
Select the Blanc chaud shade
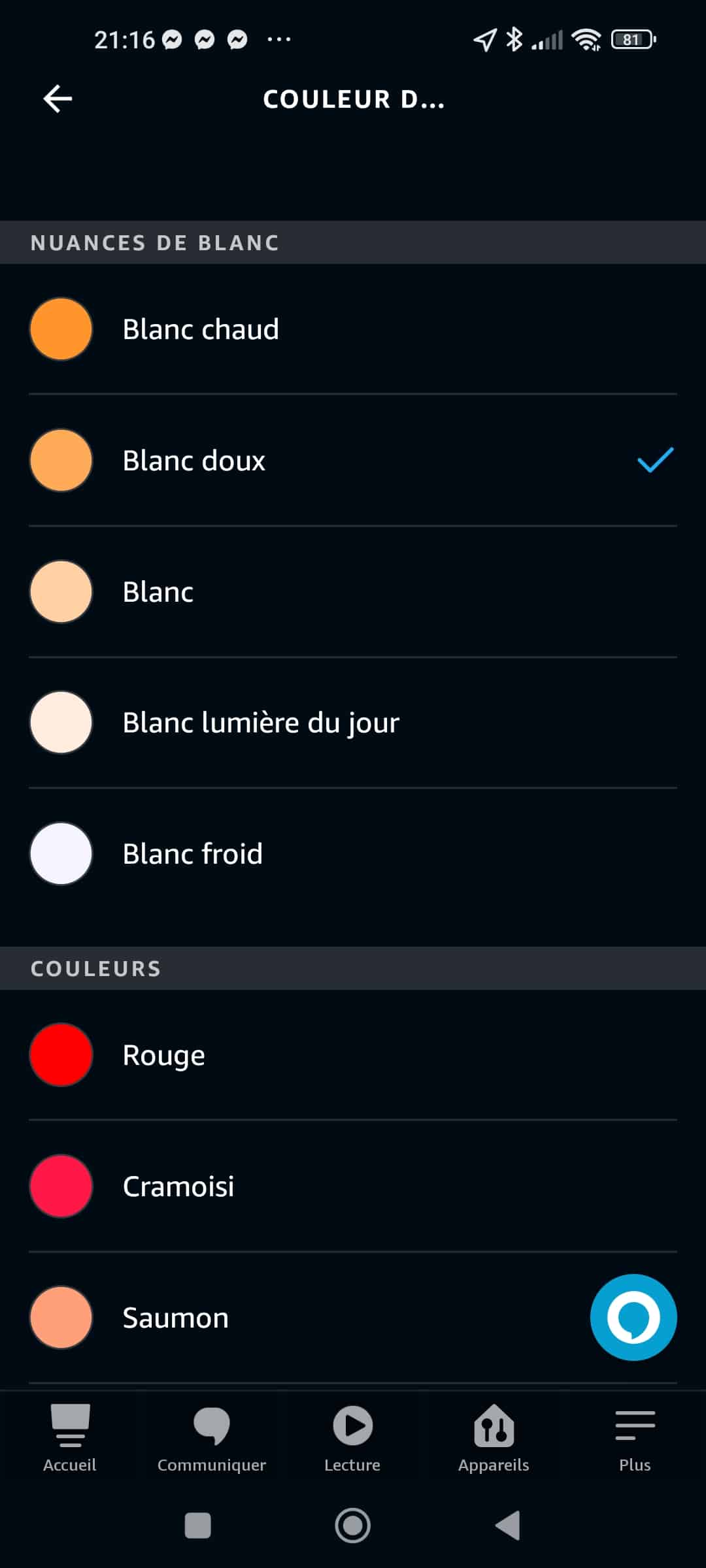353,329
